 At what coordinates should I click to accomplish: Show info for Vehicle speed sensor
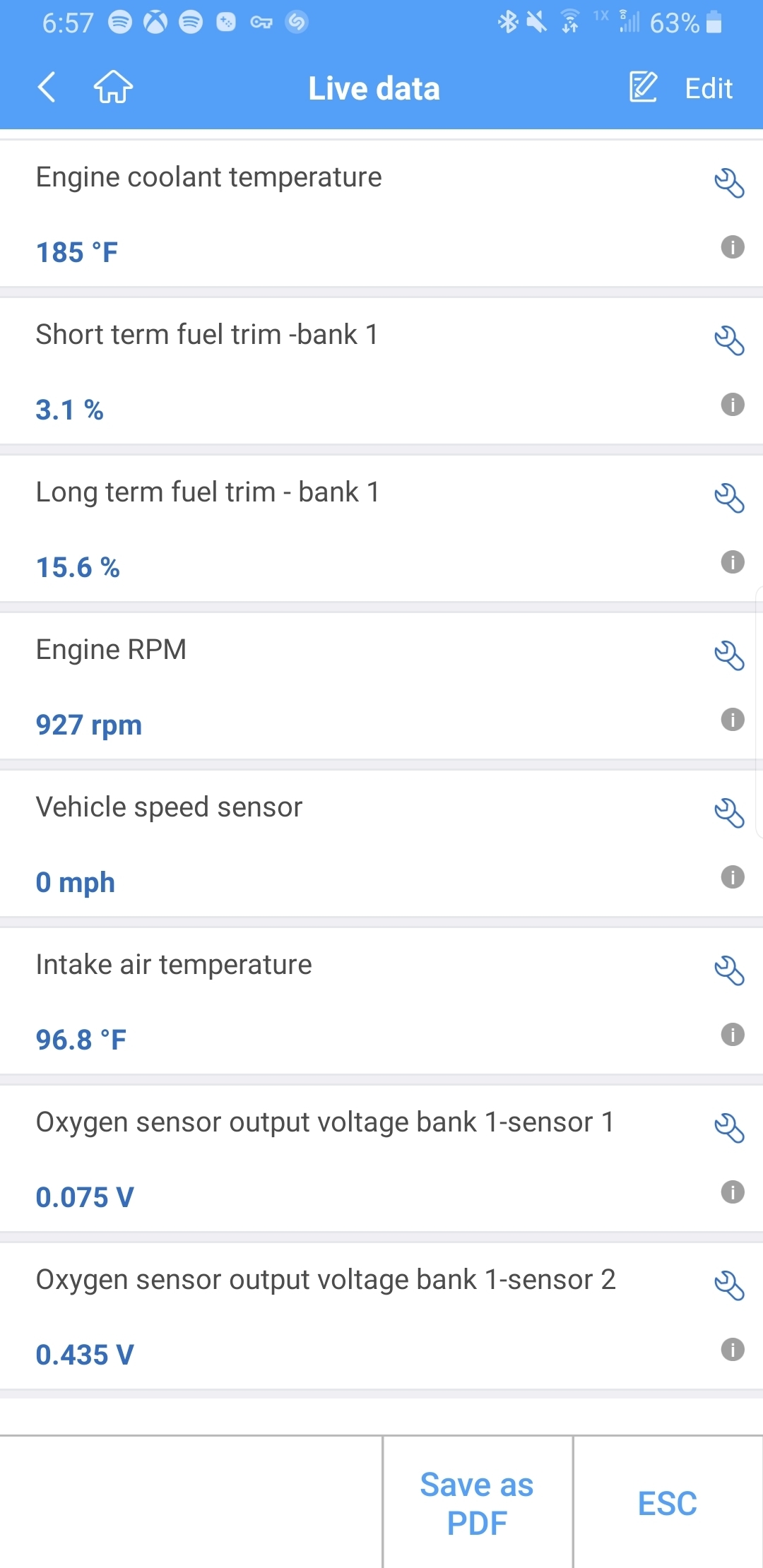pos(733,877)
